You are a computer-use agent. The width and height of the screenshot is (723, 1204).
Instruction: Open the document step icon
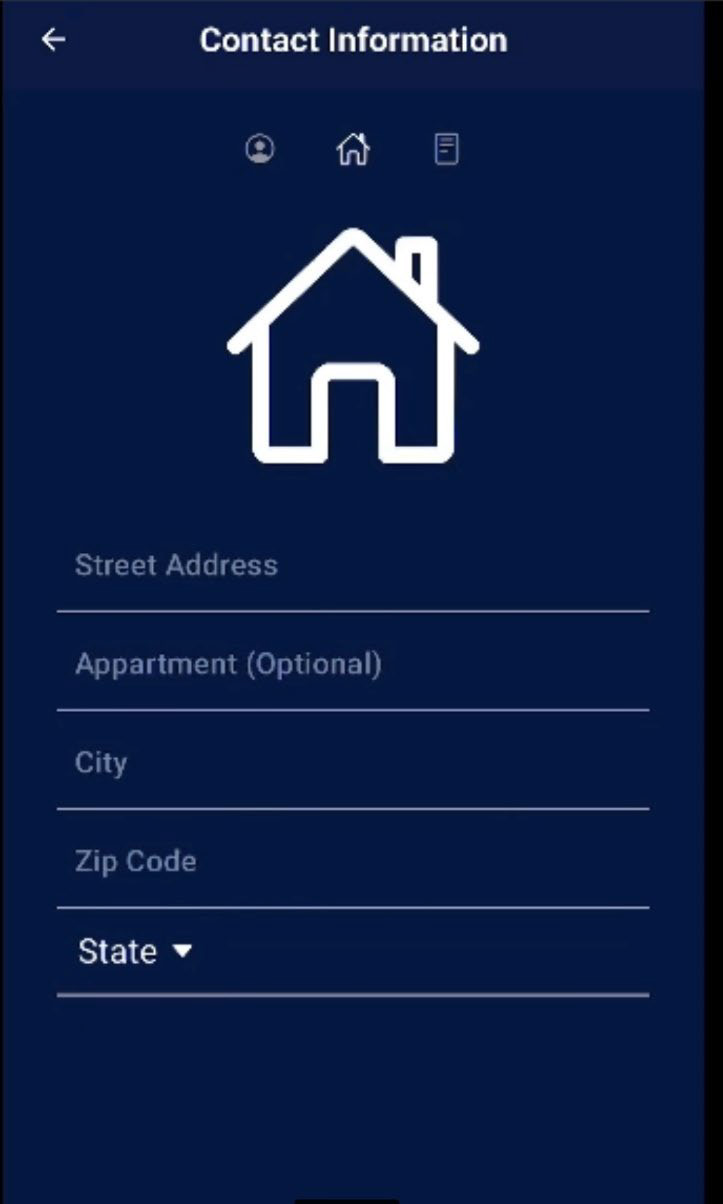(x=446, y=150)
